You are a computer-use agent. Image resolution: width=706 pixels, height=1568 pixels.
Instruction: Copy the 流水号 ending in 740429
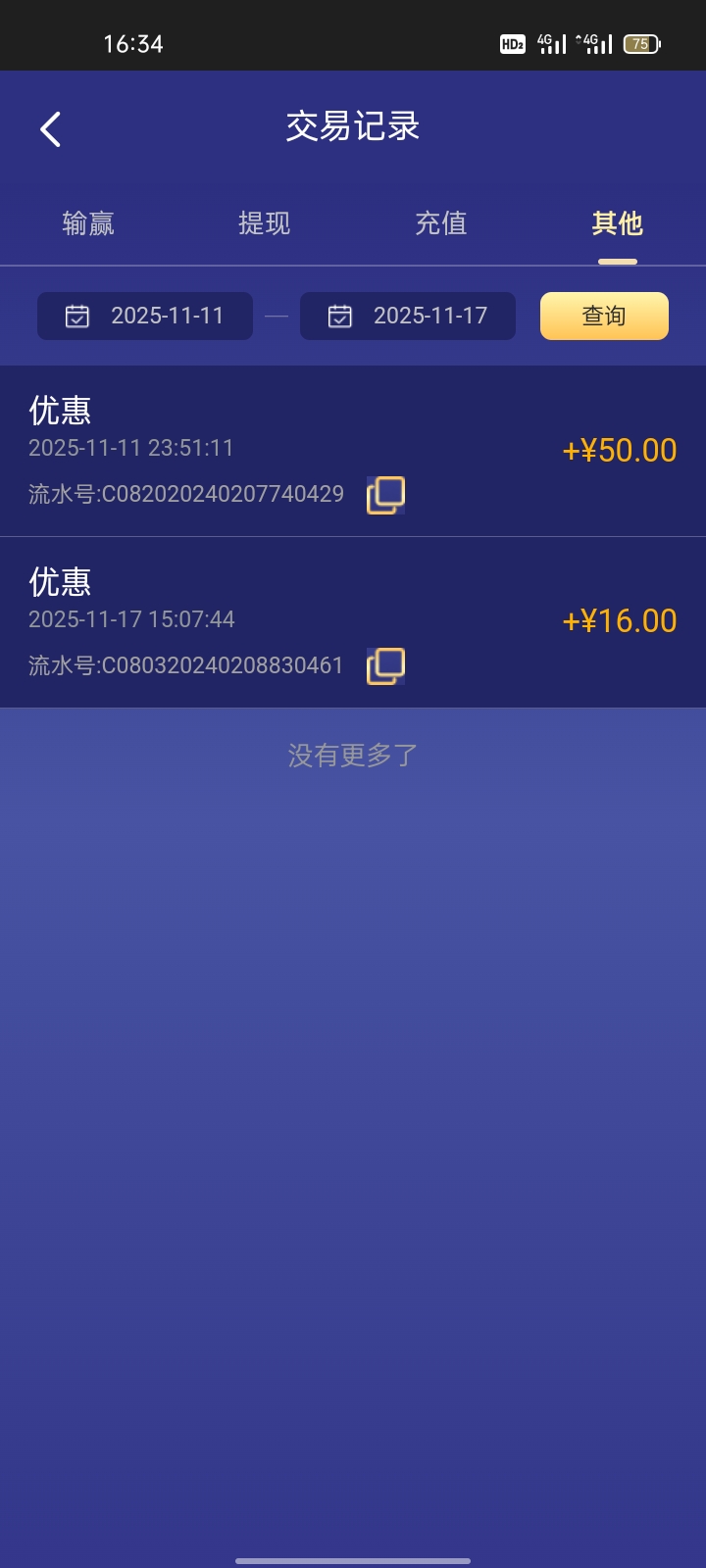384,495
